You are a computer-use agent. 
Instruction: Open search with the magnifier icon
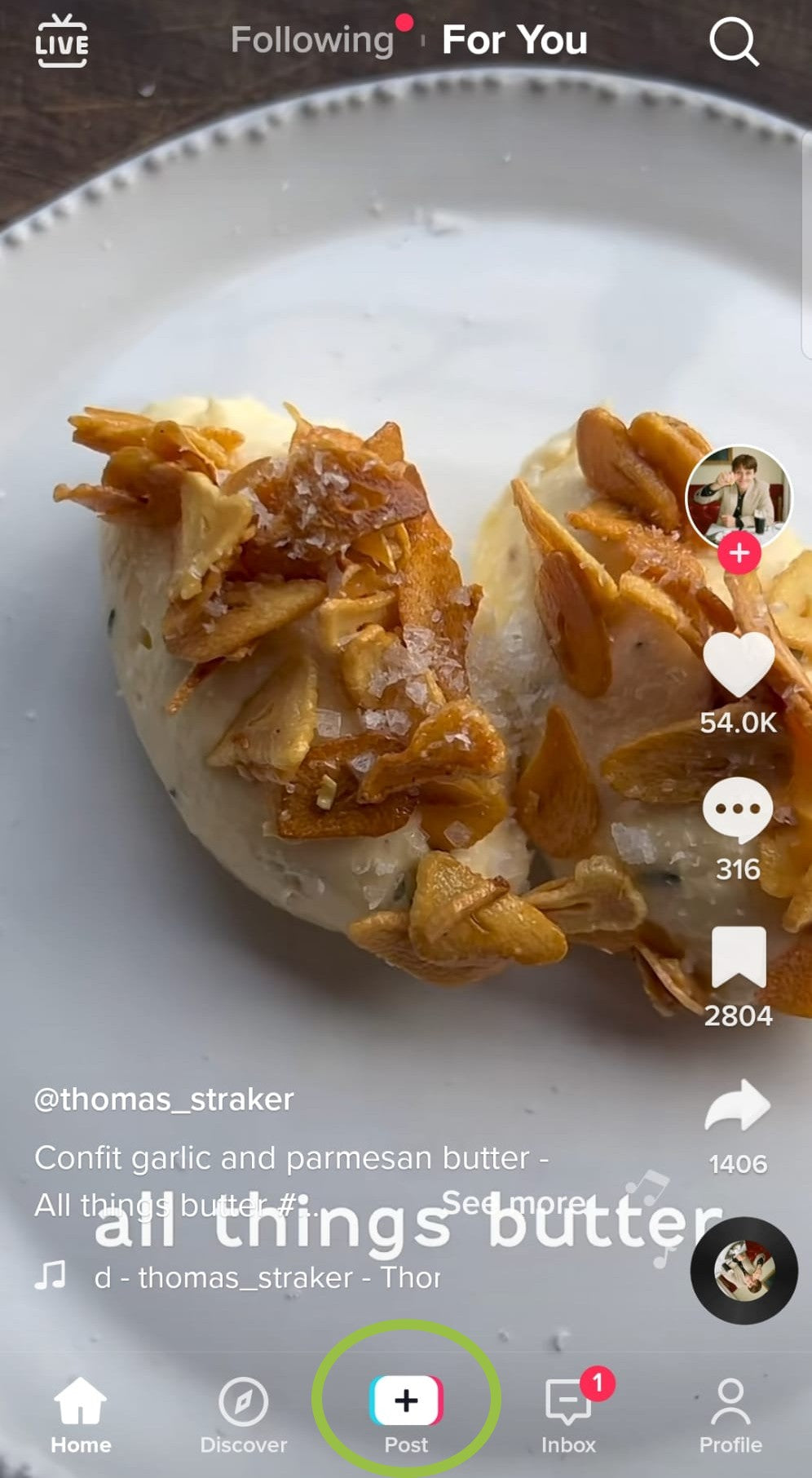click(733, 41)
